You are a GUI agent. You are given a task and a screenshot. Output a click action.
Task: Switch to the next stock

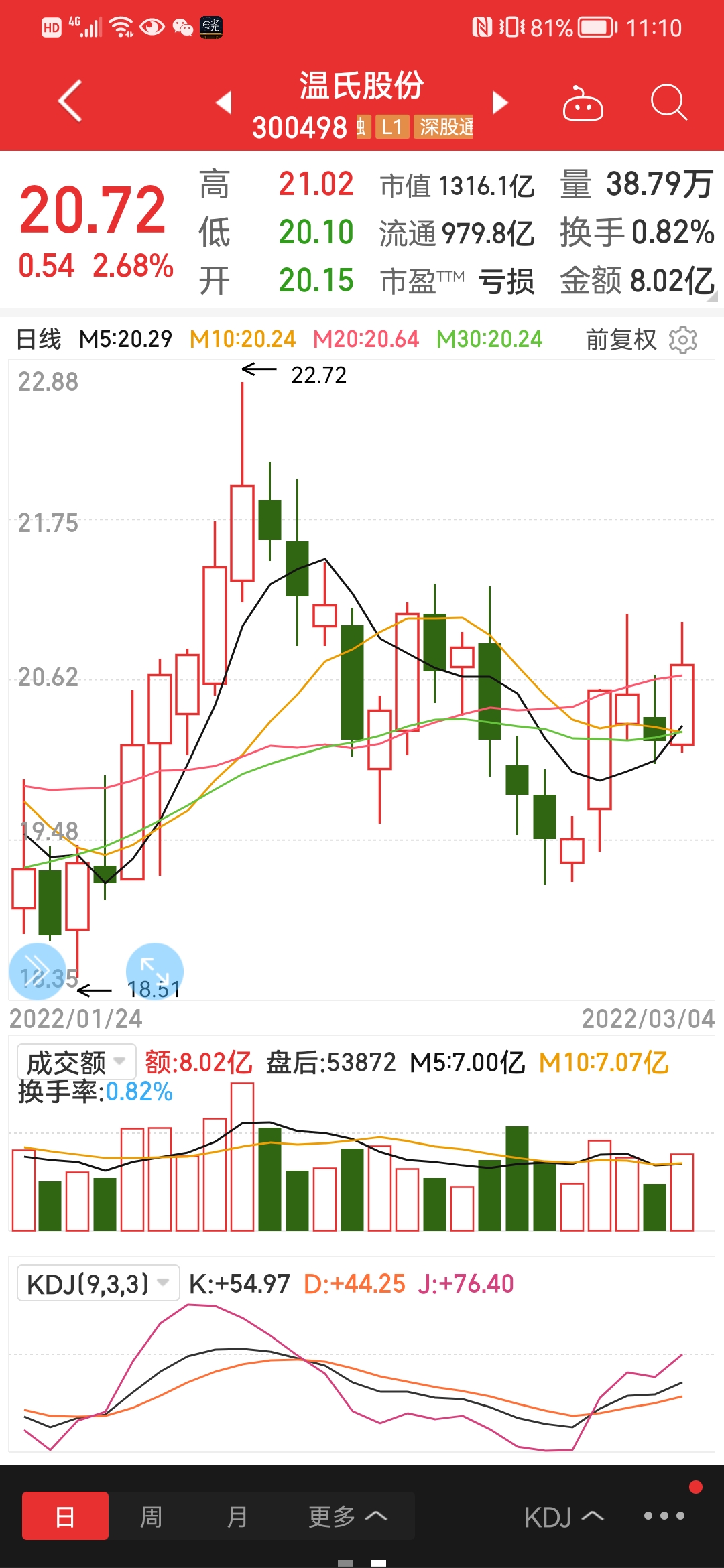tap(500, 102)
